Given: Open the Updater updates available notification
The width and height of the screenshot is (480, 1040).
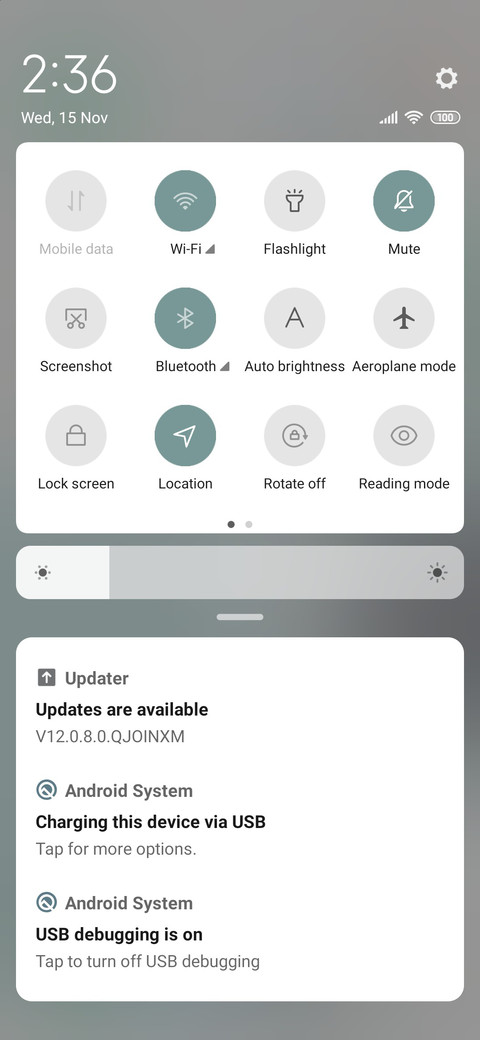Looking at the screenshot, I should point(240,707).
